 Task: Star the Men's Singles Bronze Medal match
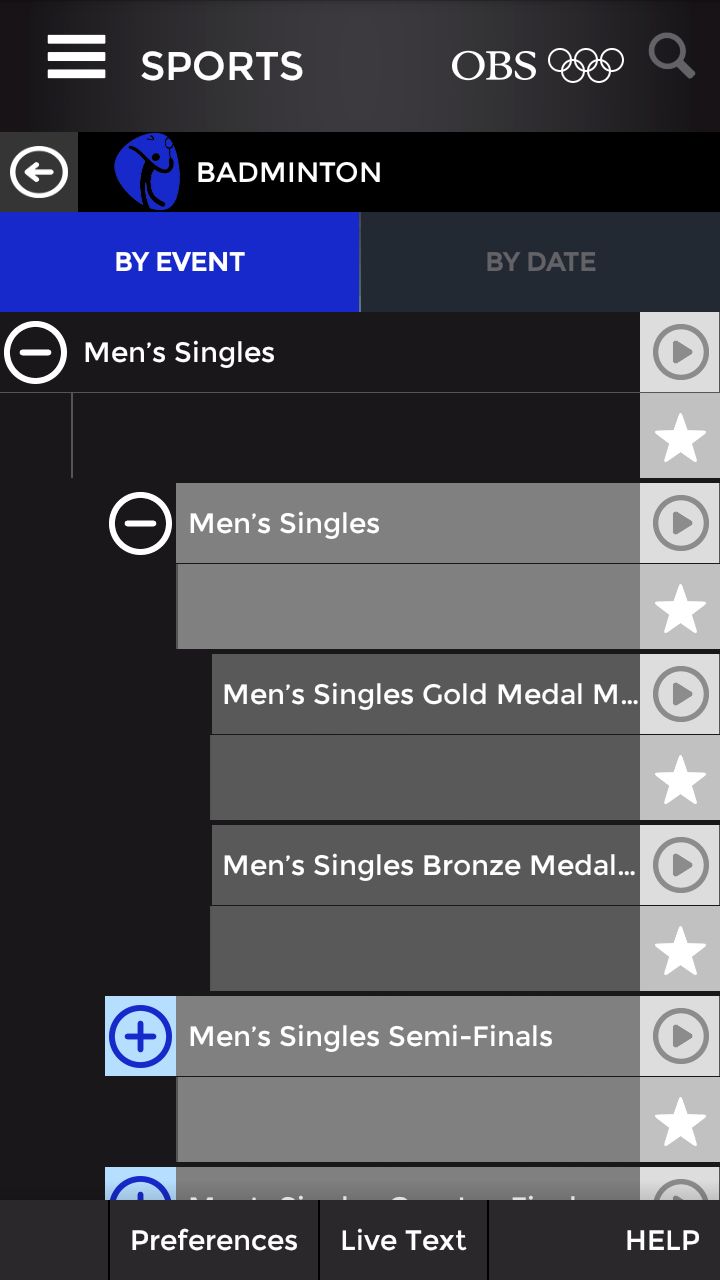coord(680,950)
